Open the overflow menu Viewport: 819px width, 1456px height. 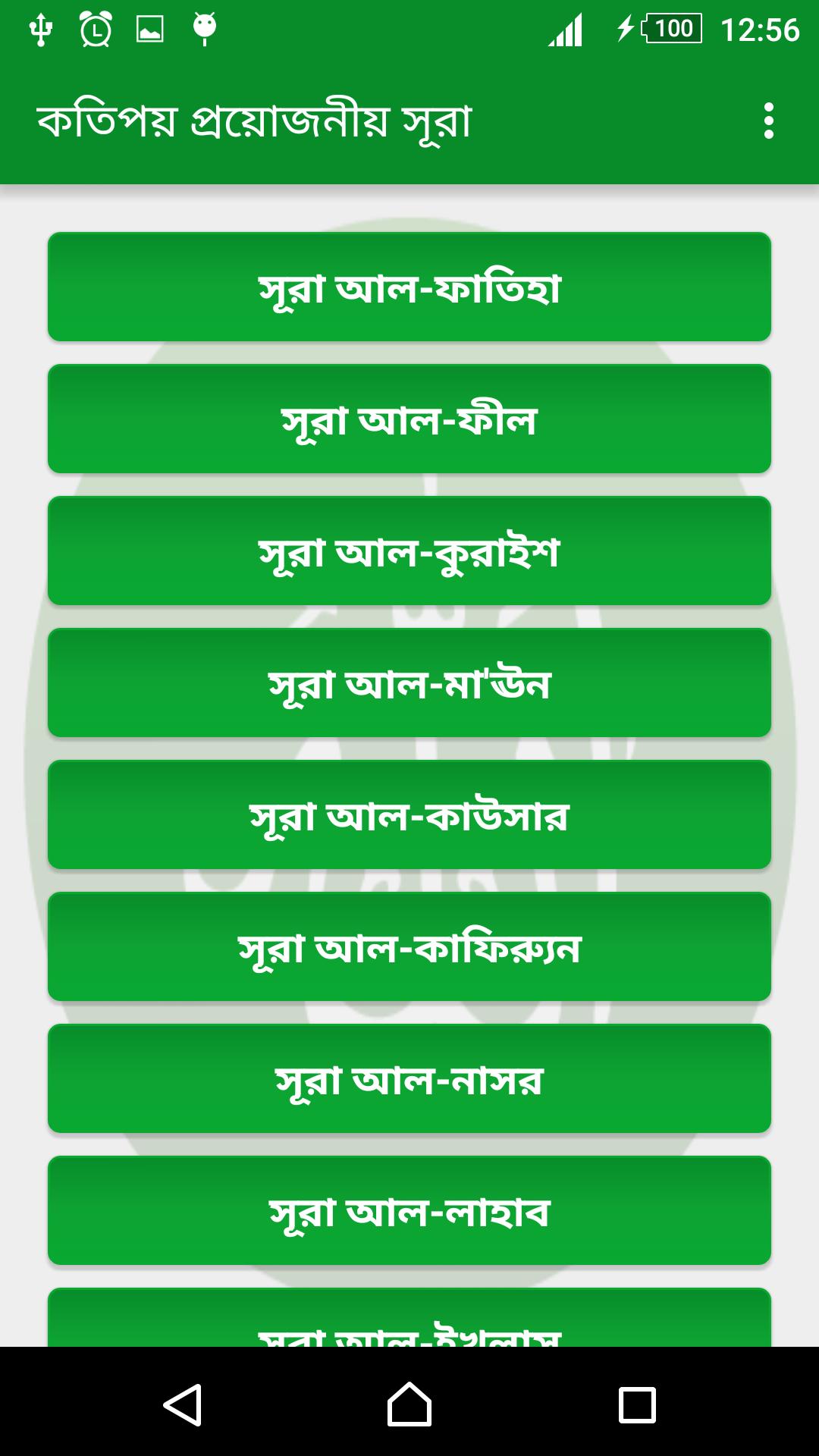[x=769, y=121]
